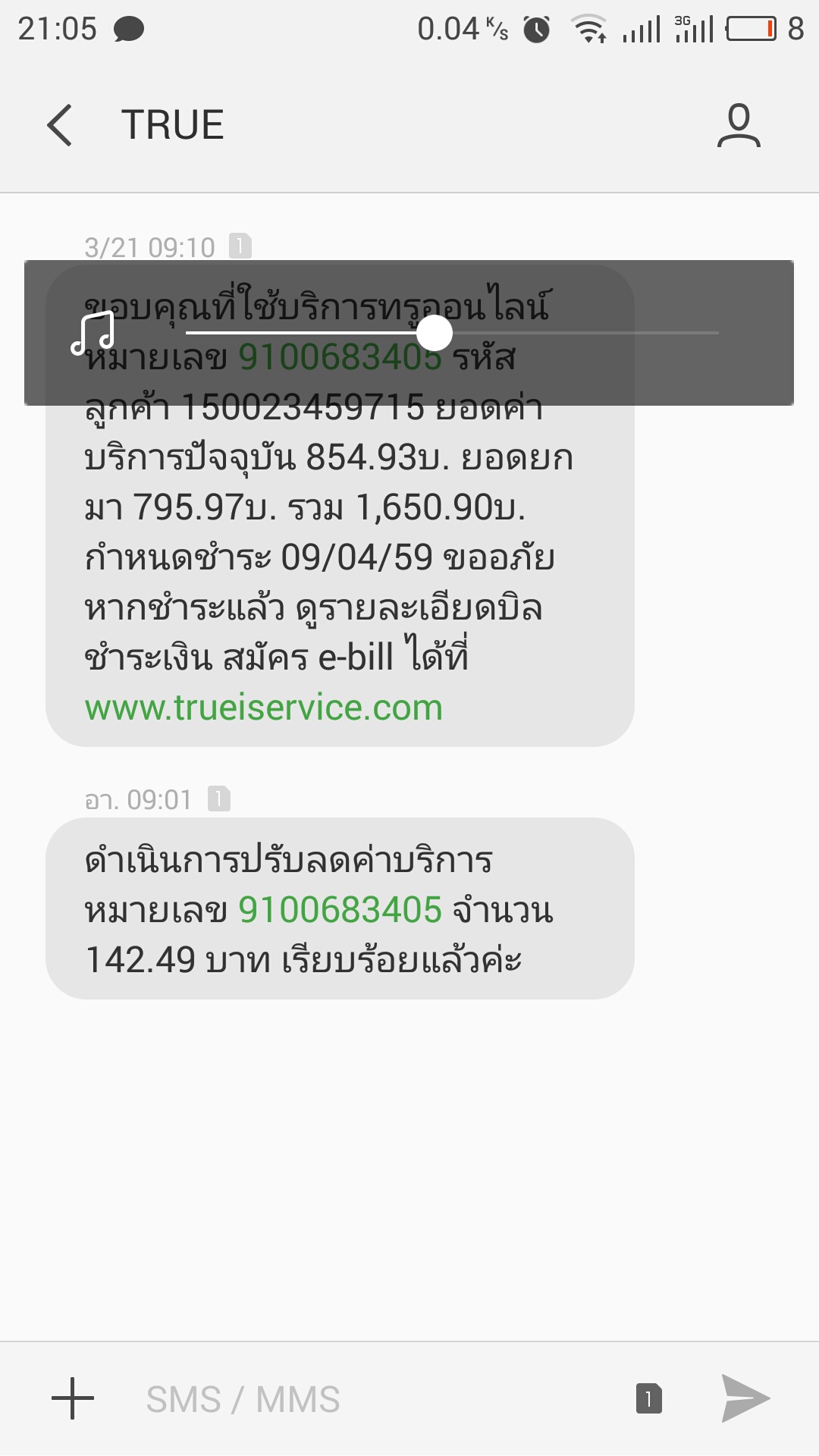This screenshot has width=819, height=1456.
Task: Open the www.trueiservice.com link
Action: tap(263, 708)
